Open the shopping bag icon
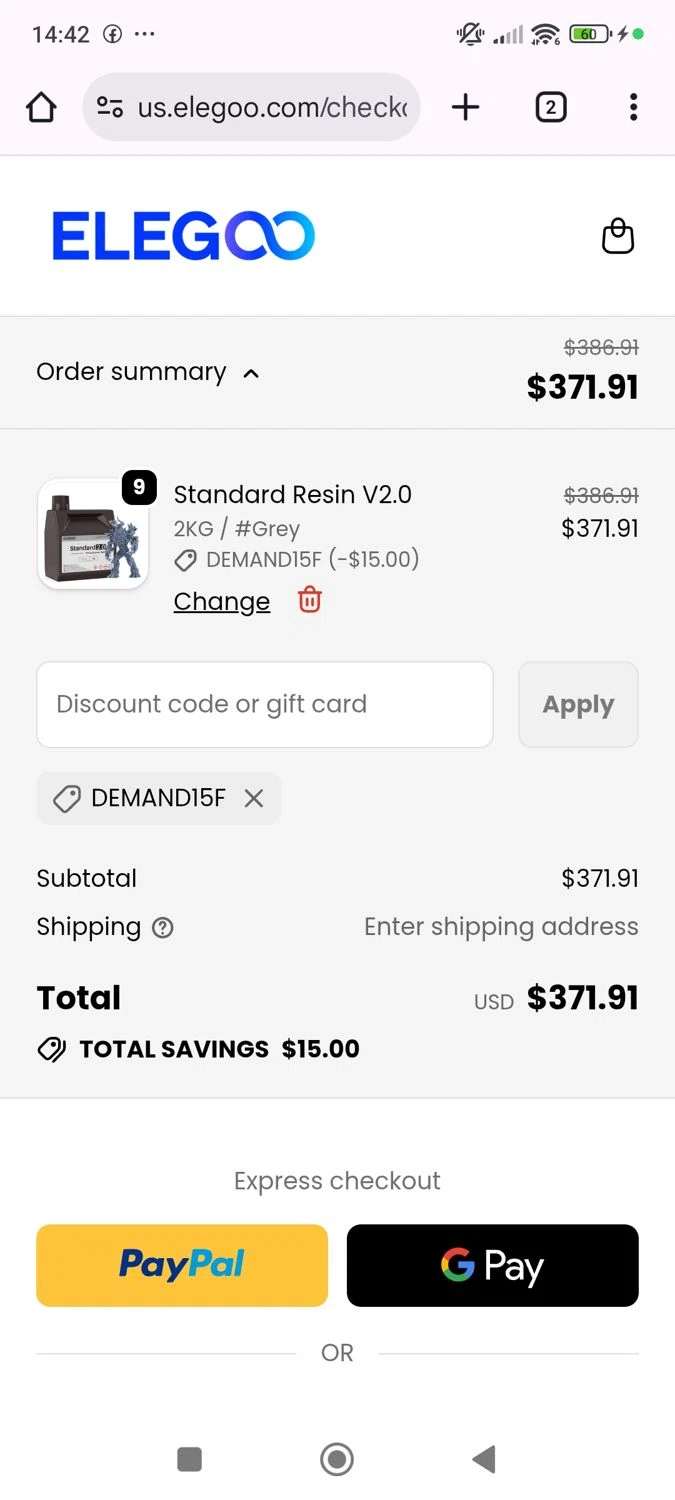Image resolution: width=675 pixels, height=1500 pixels. [x=618, y=237]
